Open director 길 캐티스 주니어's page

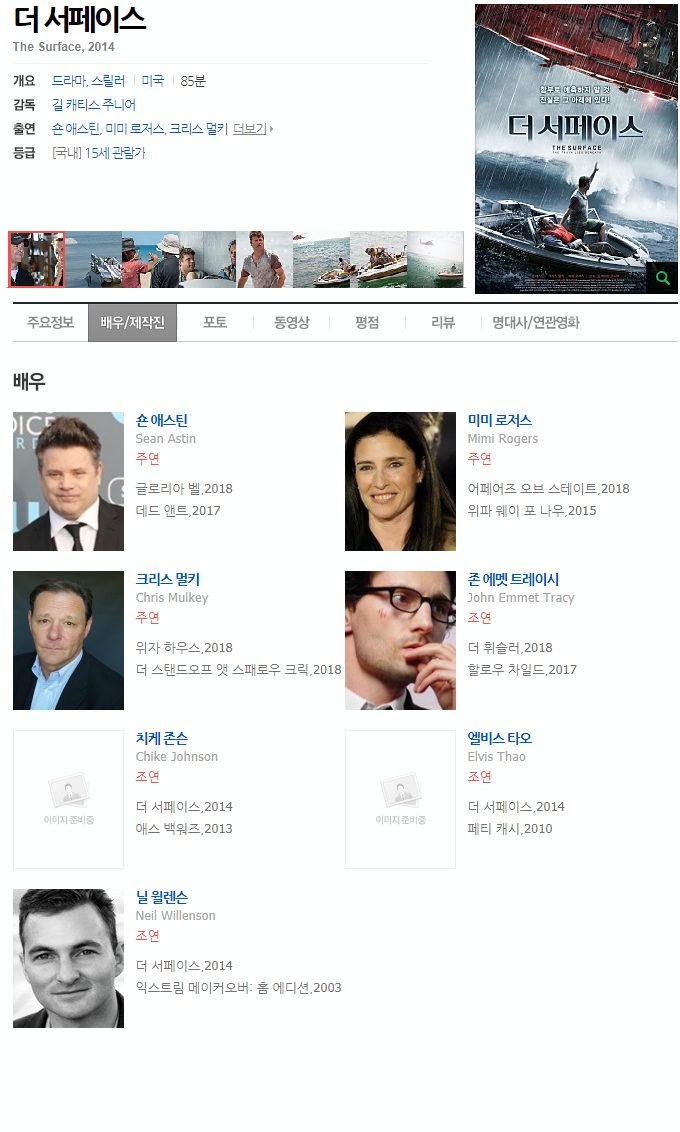tap(94, 105)
